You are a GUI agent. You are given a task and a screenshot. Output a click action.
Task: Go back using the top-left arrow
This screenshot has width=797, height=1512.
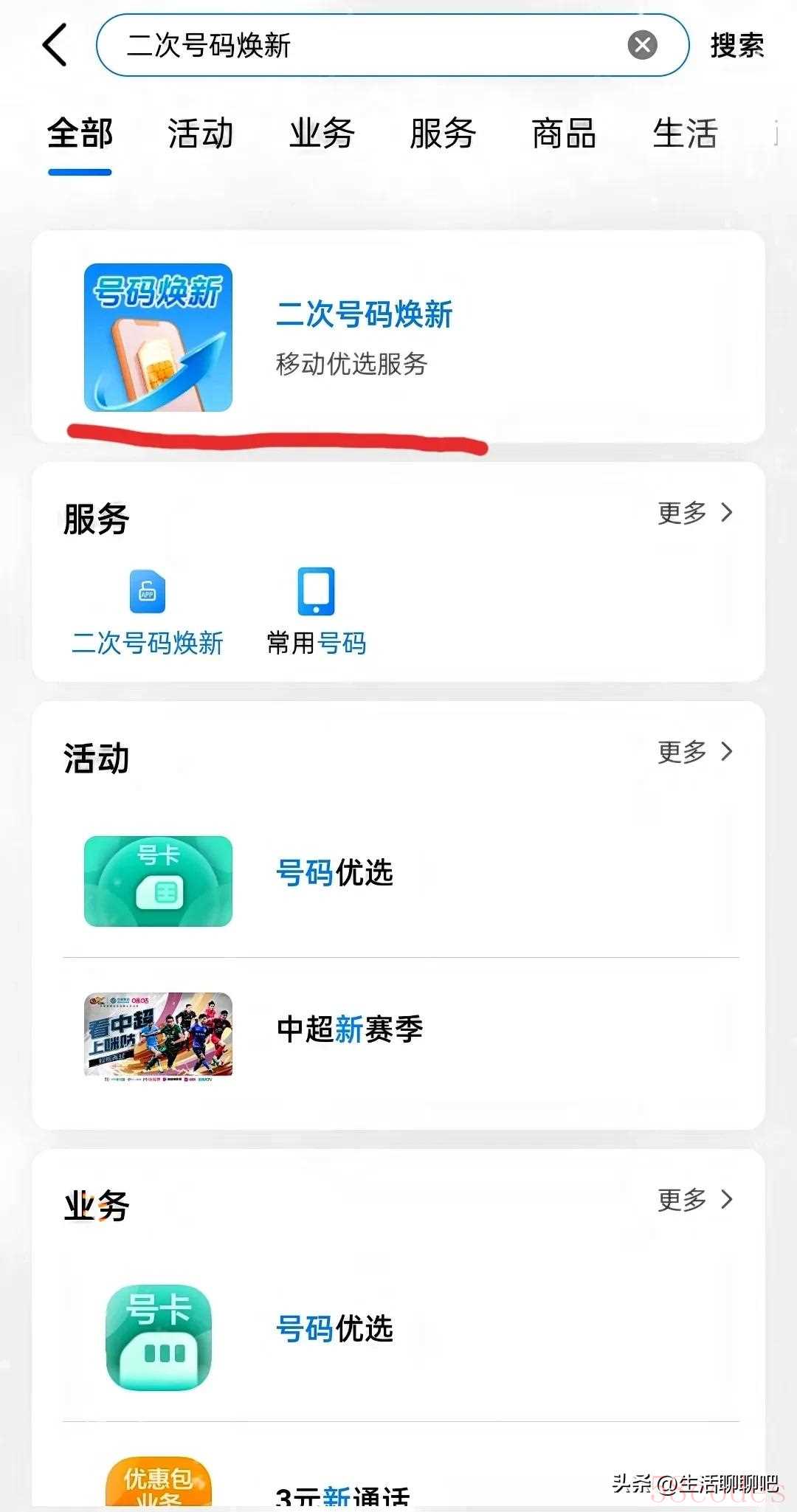click(x=55, y=45)
